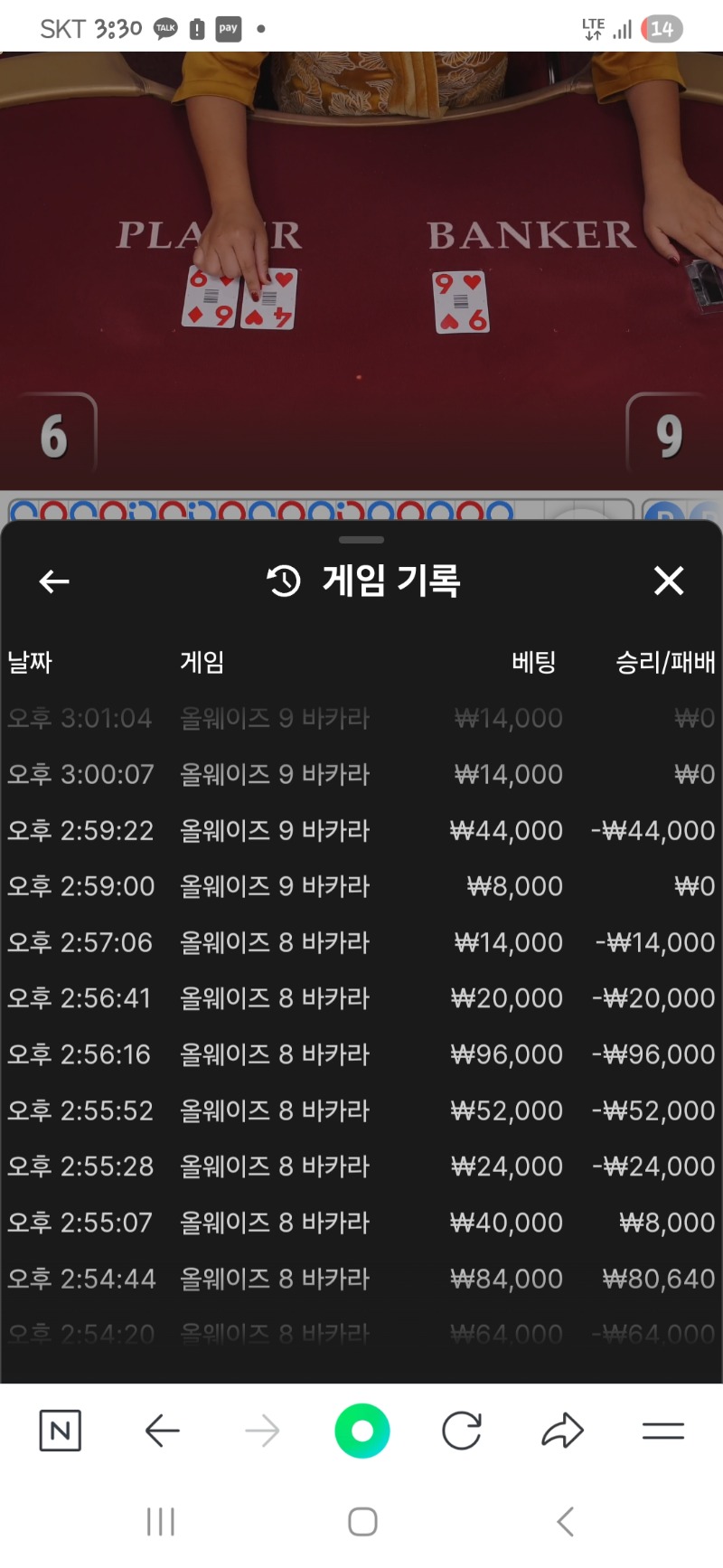The image size is (723, 1568).
Task: Close the 게임 기록 panel
Action: click(669, 581)
